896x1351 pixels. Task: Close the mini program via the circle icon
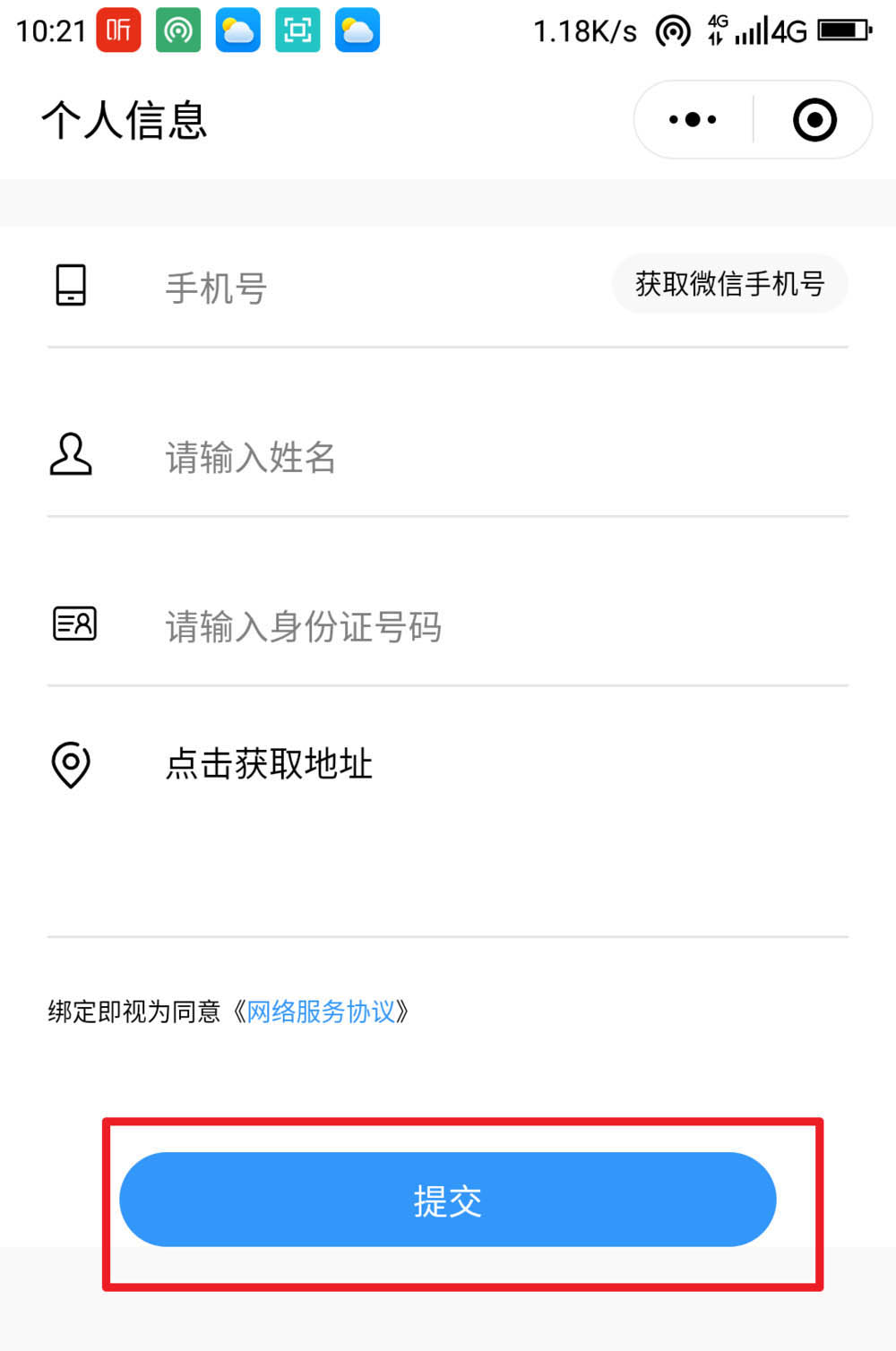(x=814, y=120)
